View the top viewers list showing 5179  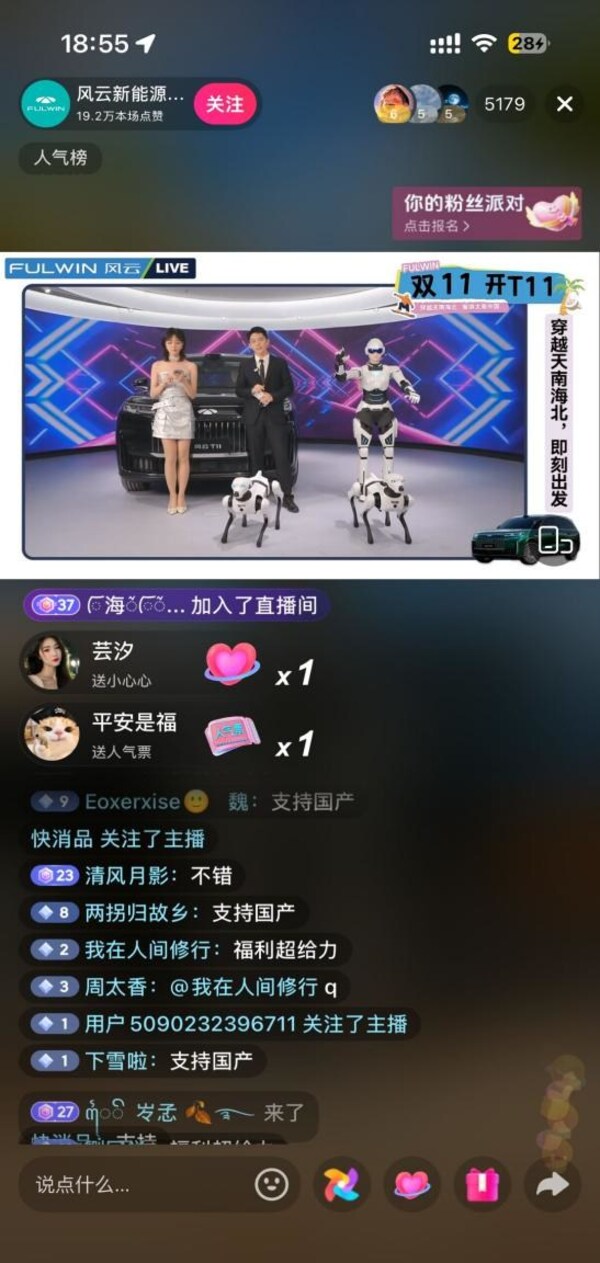pos(505,104)
